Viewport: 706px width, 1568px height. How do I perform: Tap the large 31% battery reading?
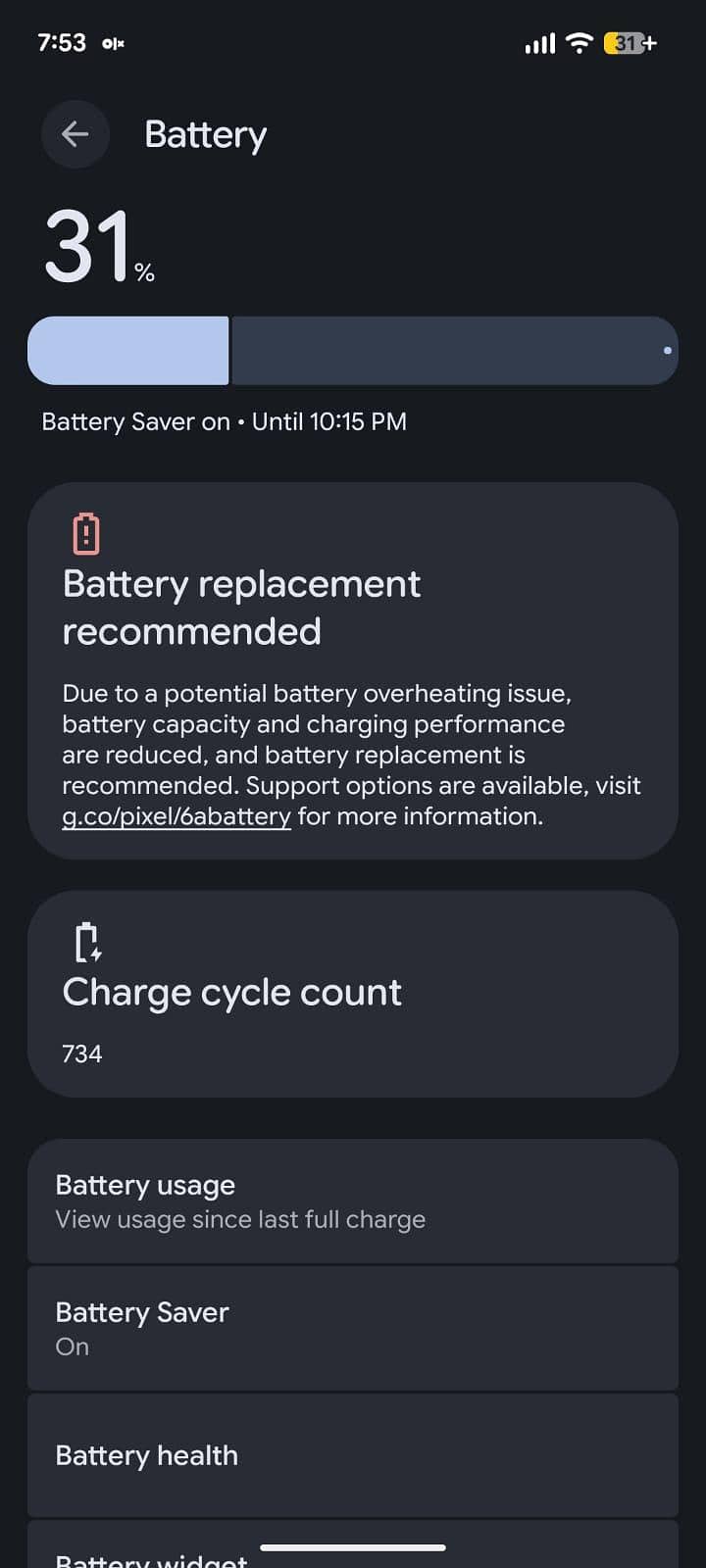(x=93, y=245)
